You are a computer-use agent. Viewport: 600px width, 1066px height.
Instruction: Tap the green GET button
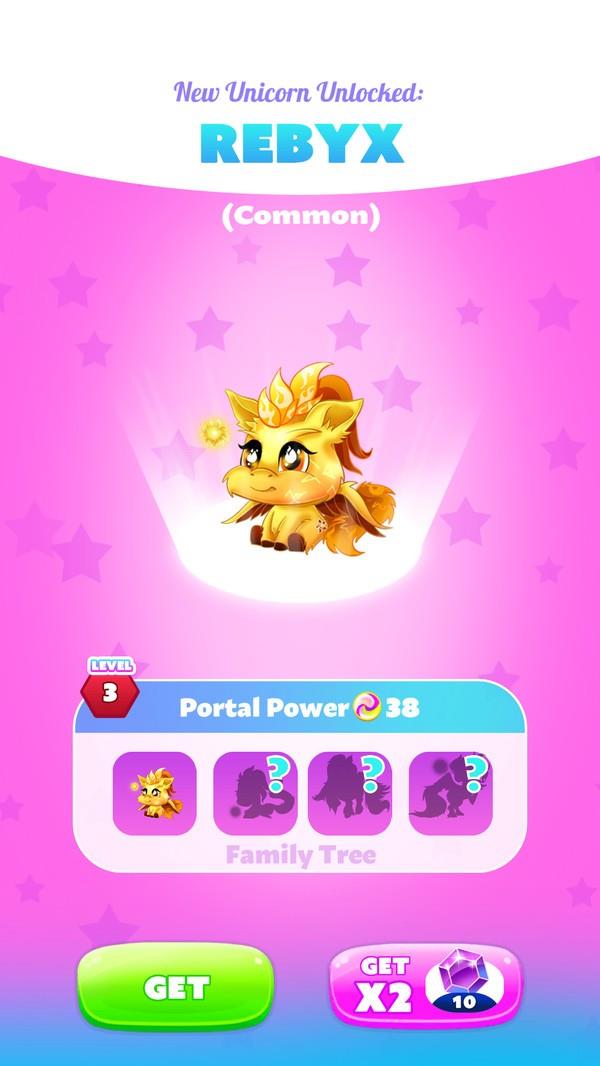(176, 987)
